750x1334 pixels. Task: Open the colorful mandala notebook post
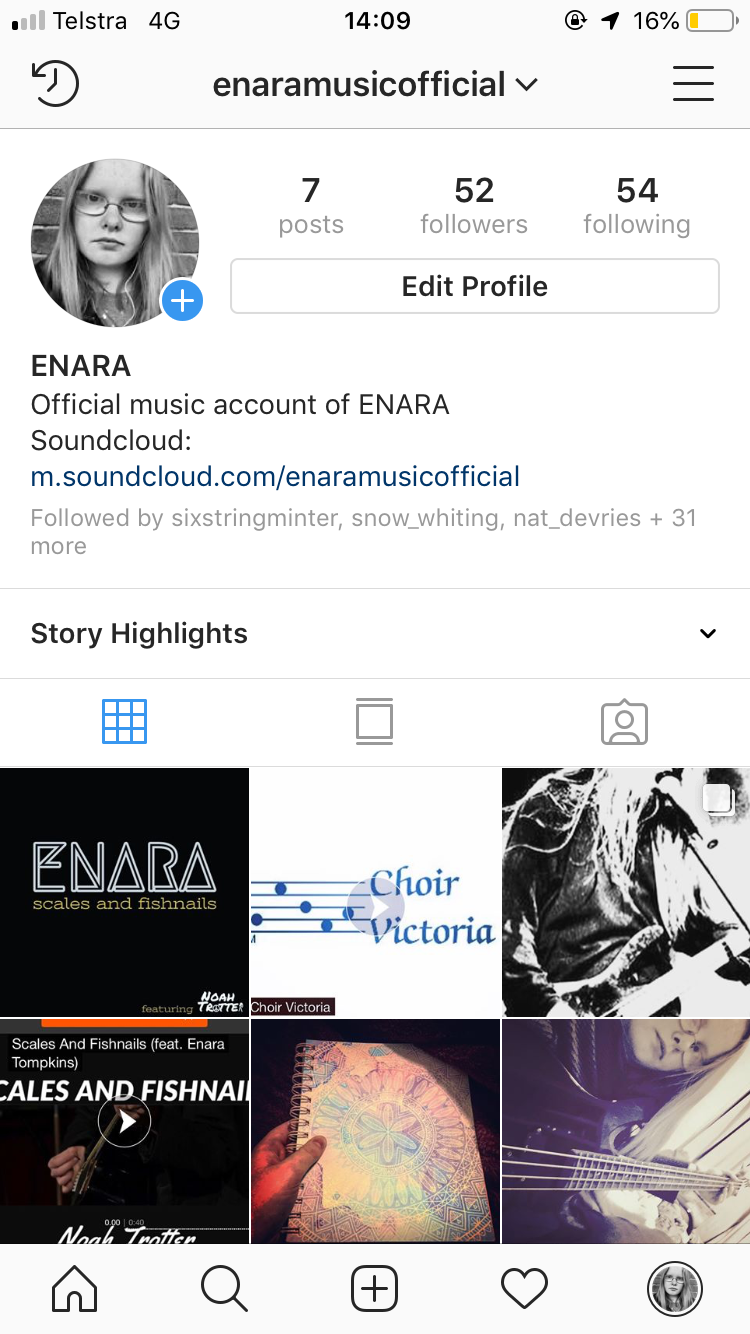pos(375,1131)
